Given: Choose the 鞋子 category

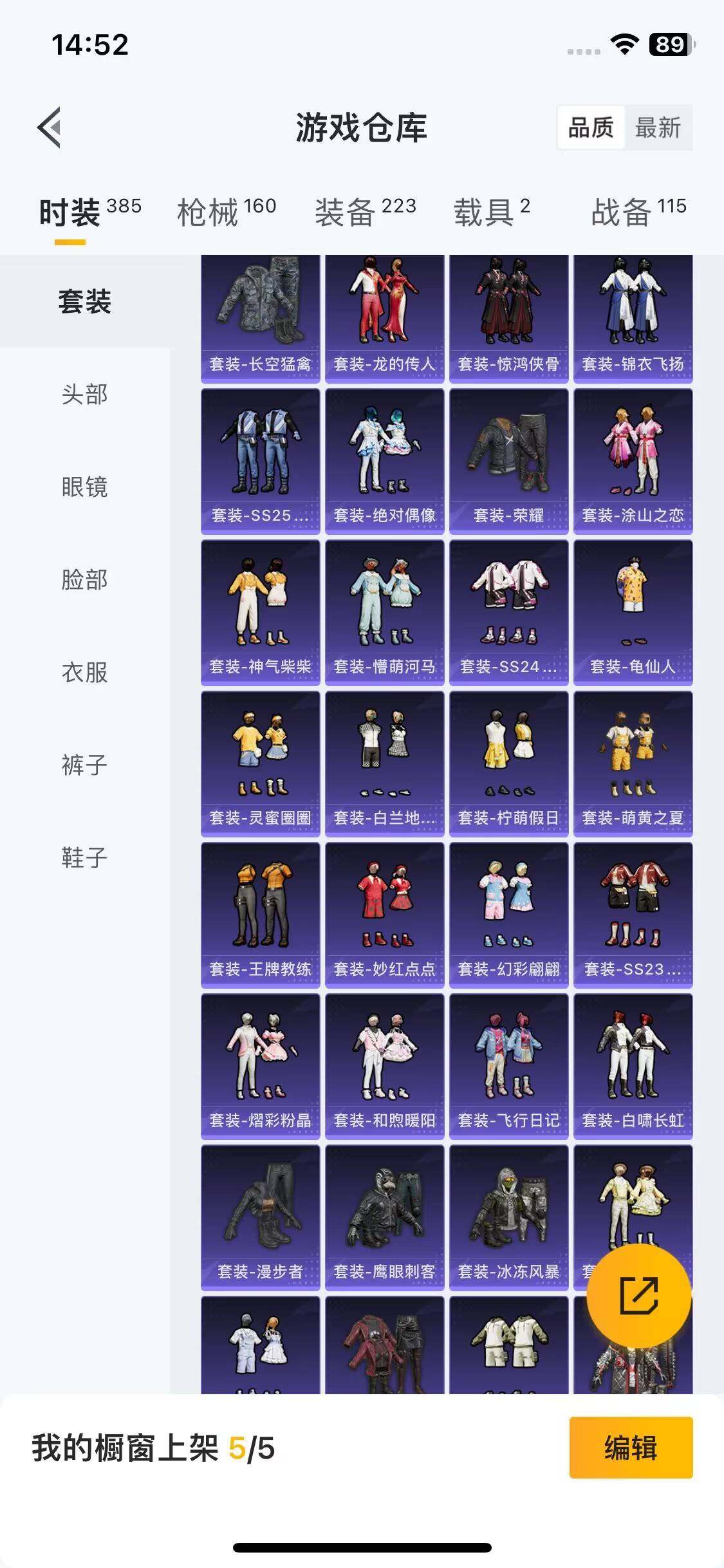Looking at the screenshot, I should [85, 857].
